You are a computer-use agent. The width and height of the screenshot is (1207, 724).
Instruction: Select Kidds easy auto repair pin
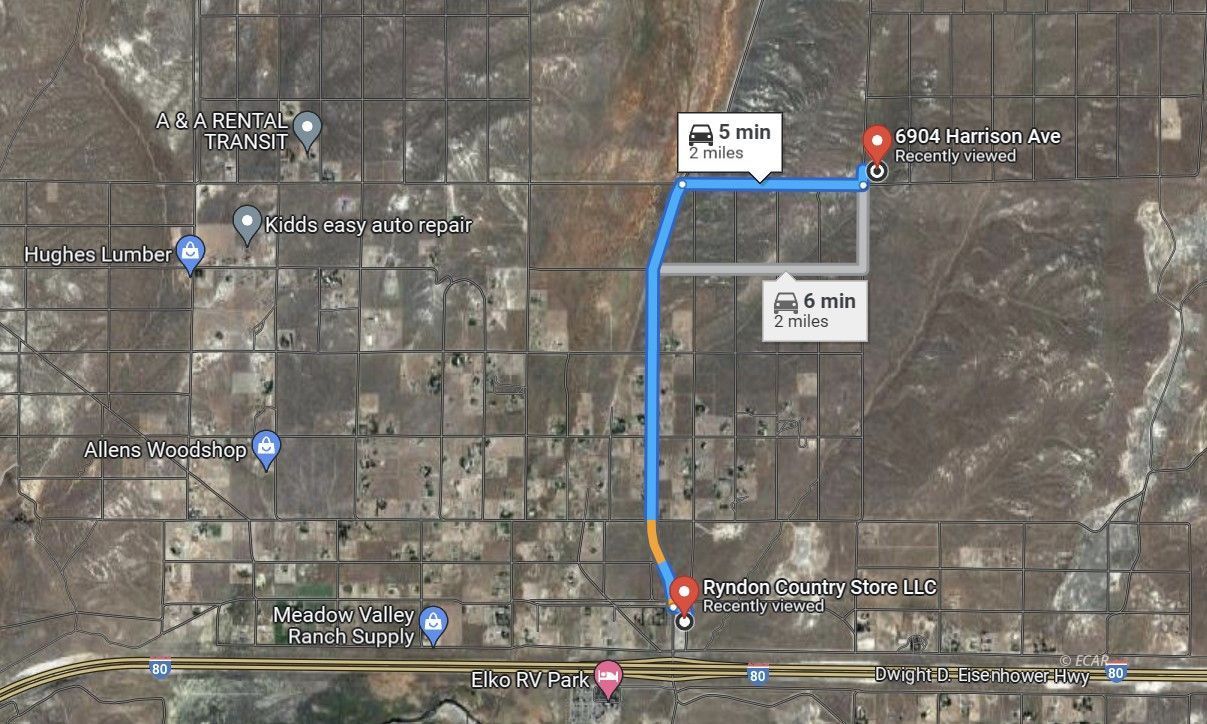click(x=247, y=224)
